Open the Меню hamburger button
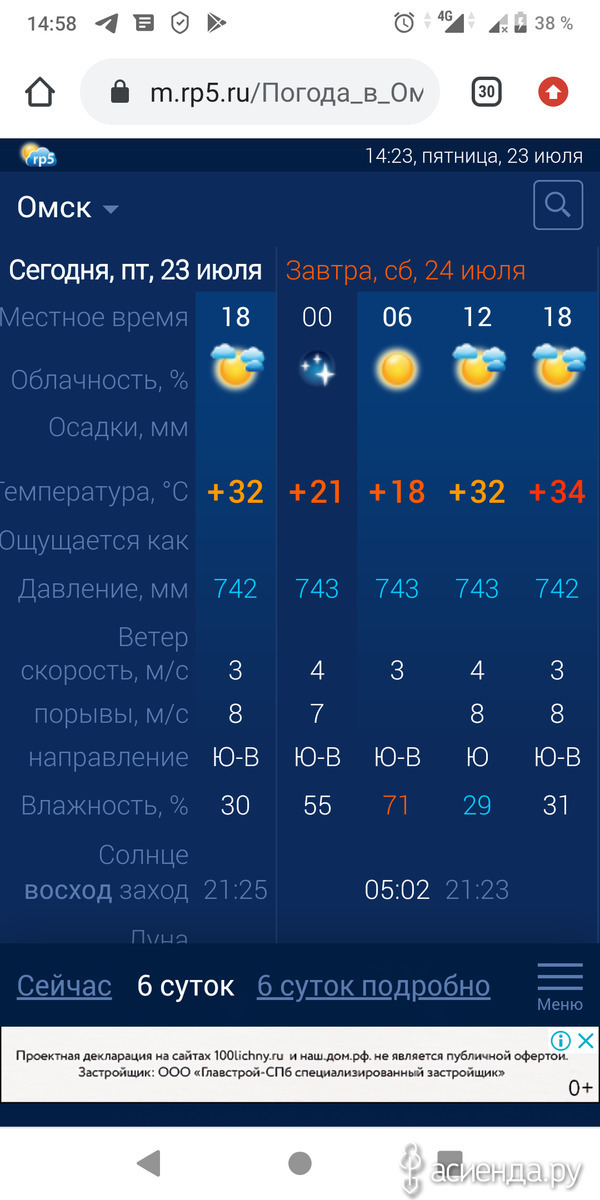 click(x=560, y=986)
